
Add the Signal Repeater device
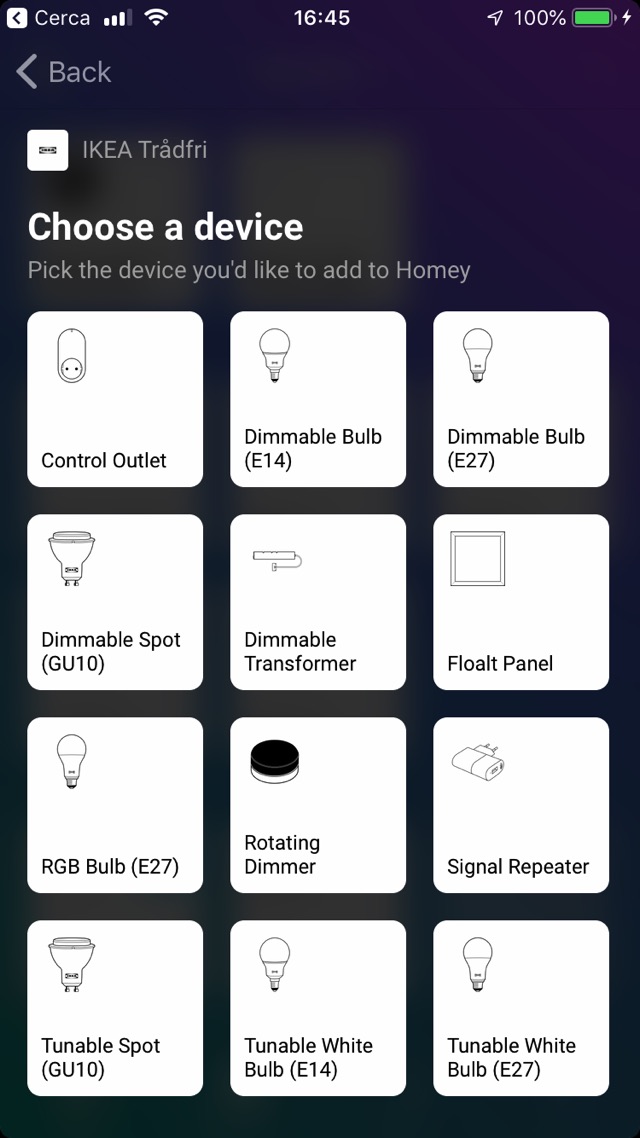tap(521, 805)
